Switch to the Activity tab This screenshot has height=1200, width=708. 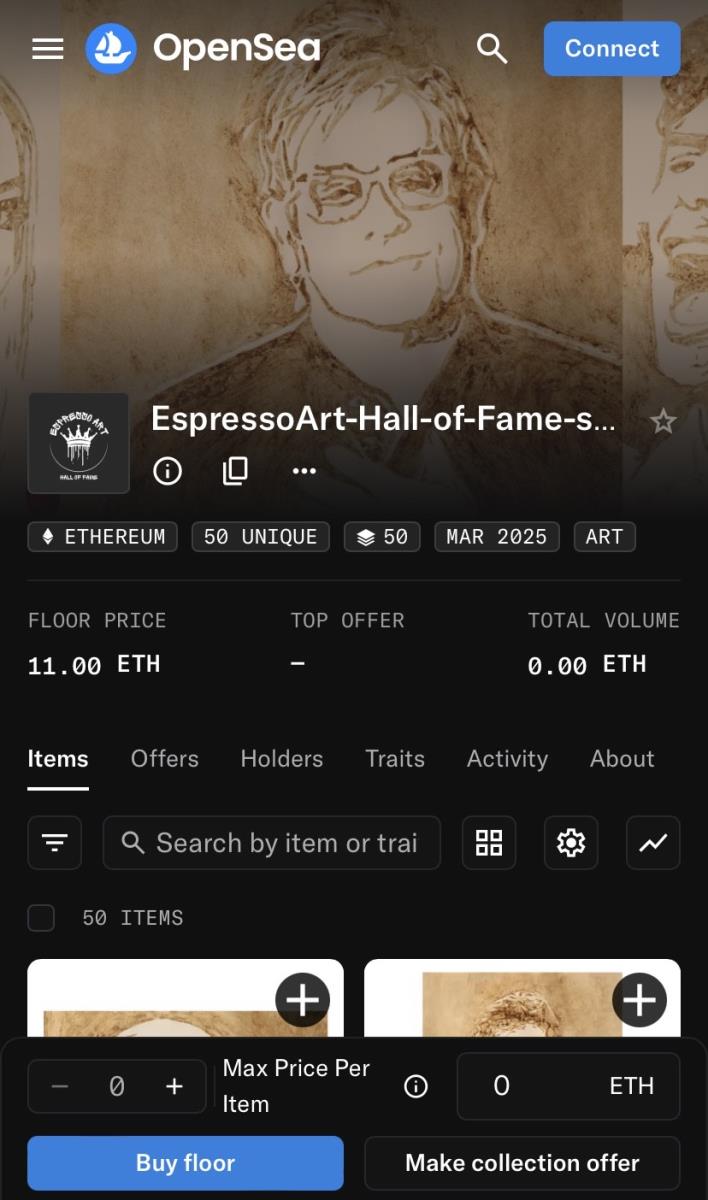pyautogui.click(x=507, y=759)
